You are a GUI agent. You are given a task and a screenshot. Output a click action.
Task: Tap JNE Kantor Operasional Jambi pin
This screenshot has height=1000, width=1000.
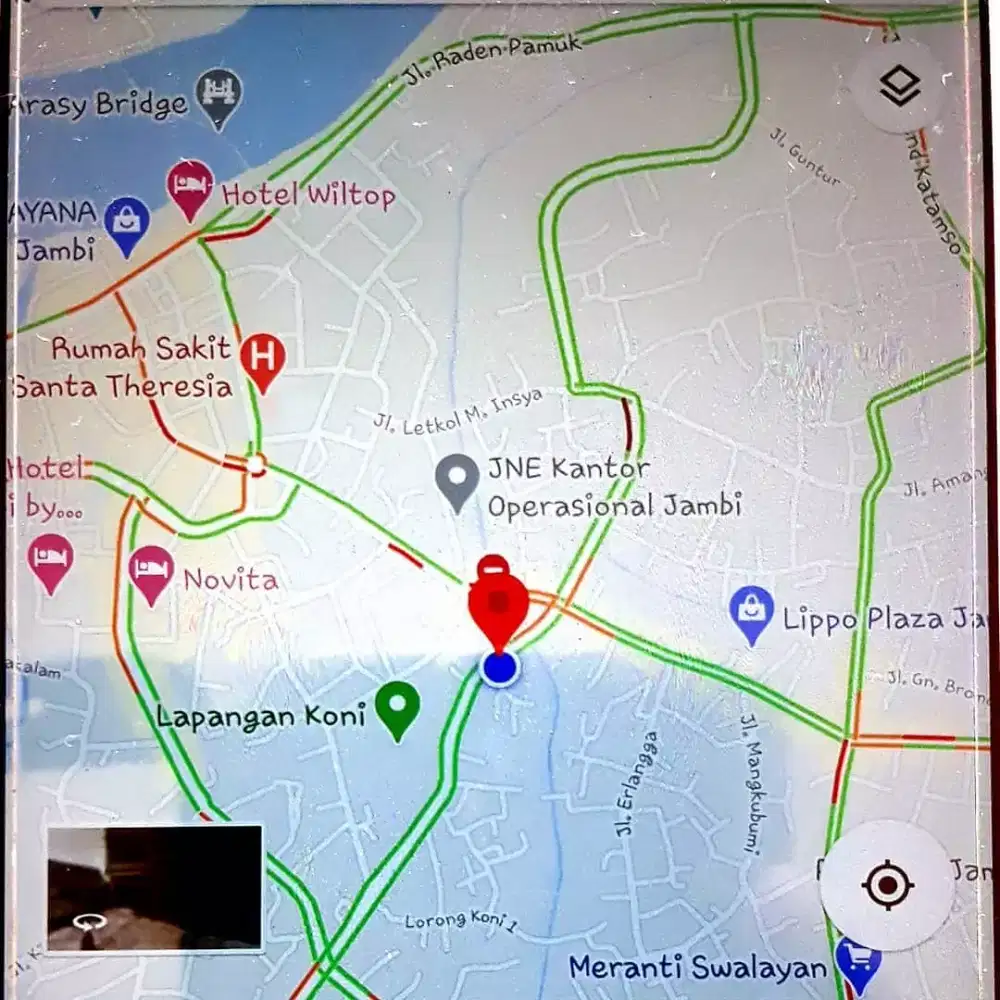(458, 479)
